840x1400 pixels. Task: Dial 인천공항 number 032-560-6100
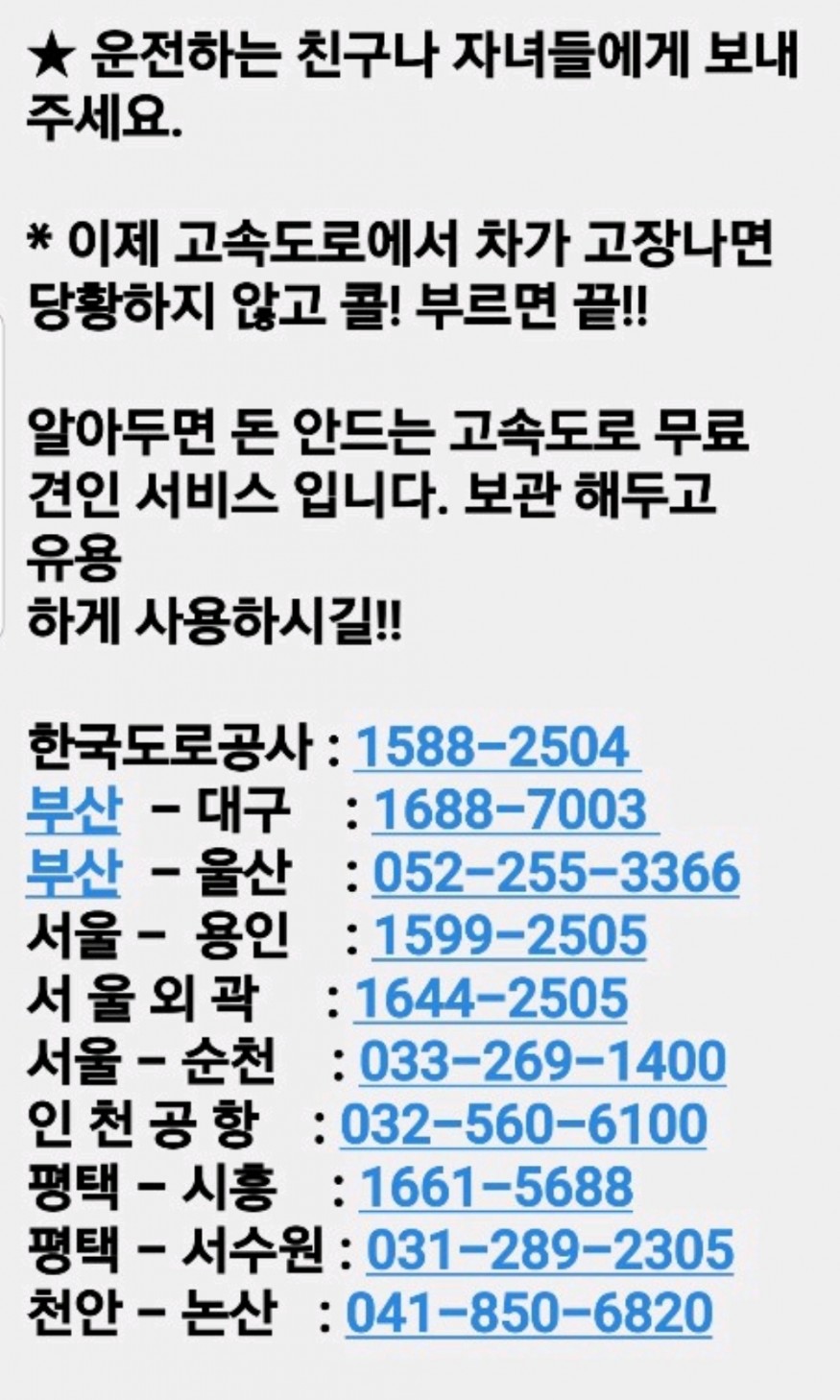tap(524, 1123)
